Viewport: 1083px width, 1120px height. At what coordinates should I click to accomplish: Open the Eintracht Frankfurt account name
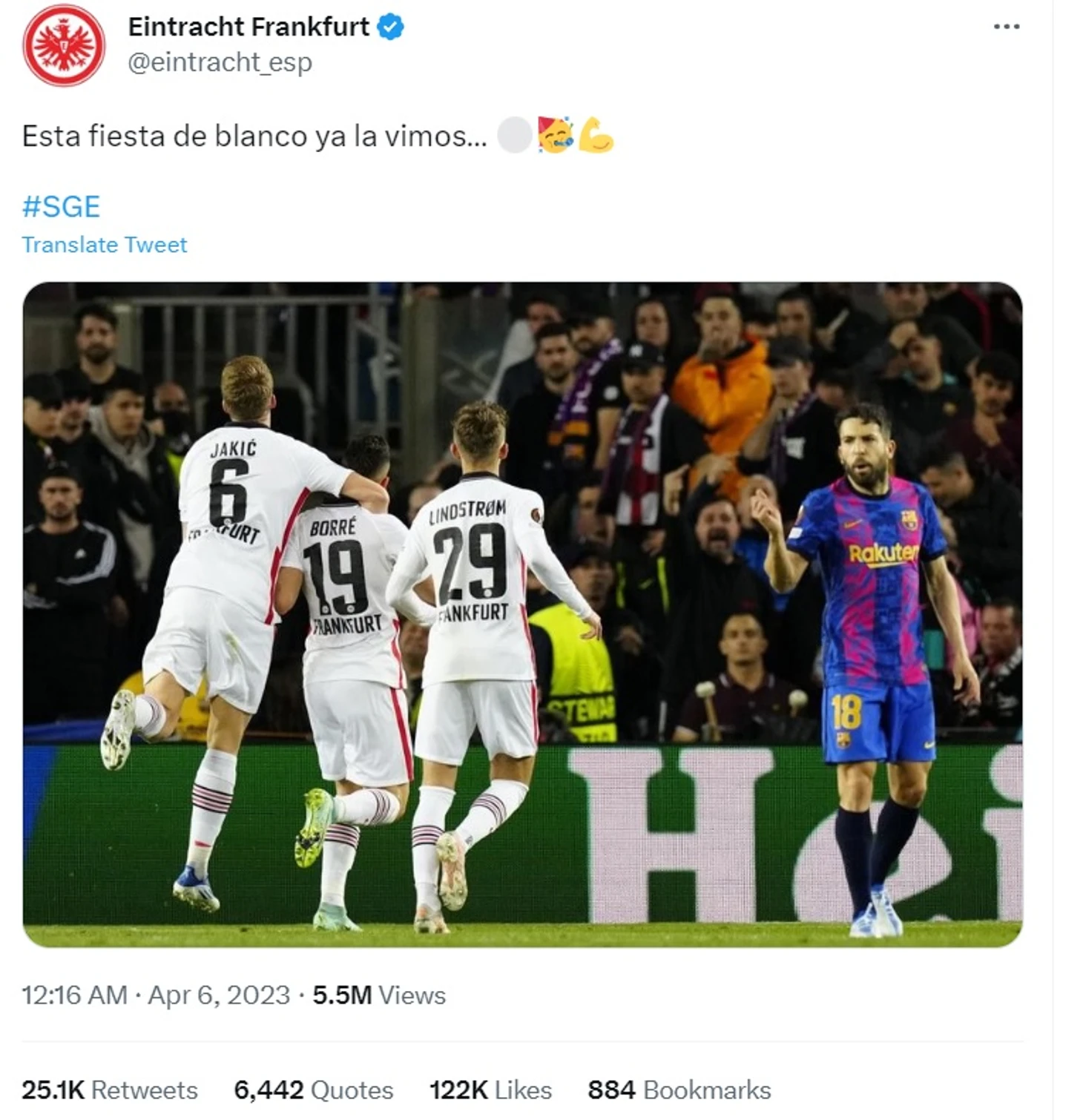click(x=248, y=27)
